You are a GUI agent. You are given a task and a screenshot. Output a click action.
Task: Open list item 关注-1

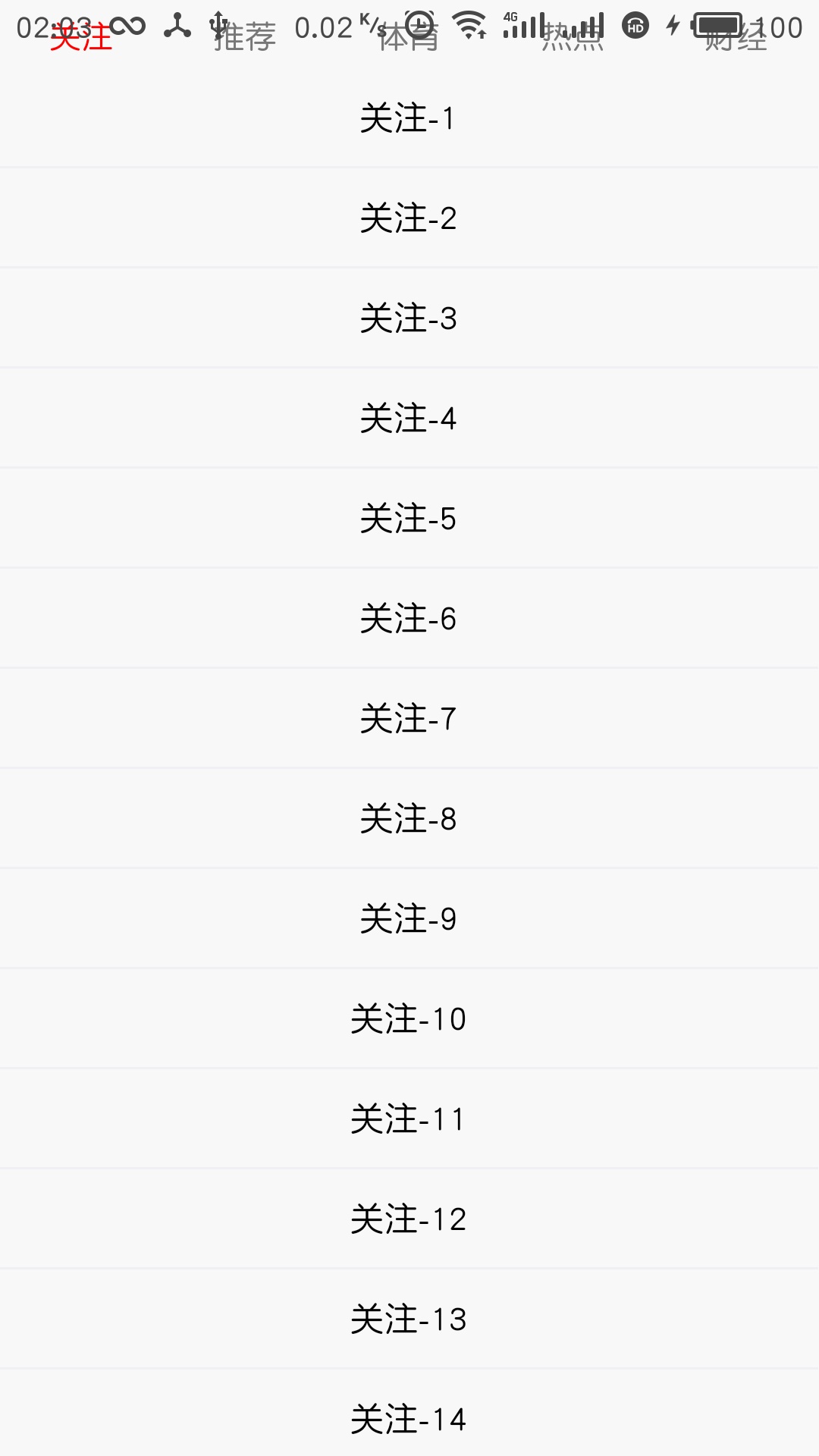[408, 118]
